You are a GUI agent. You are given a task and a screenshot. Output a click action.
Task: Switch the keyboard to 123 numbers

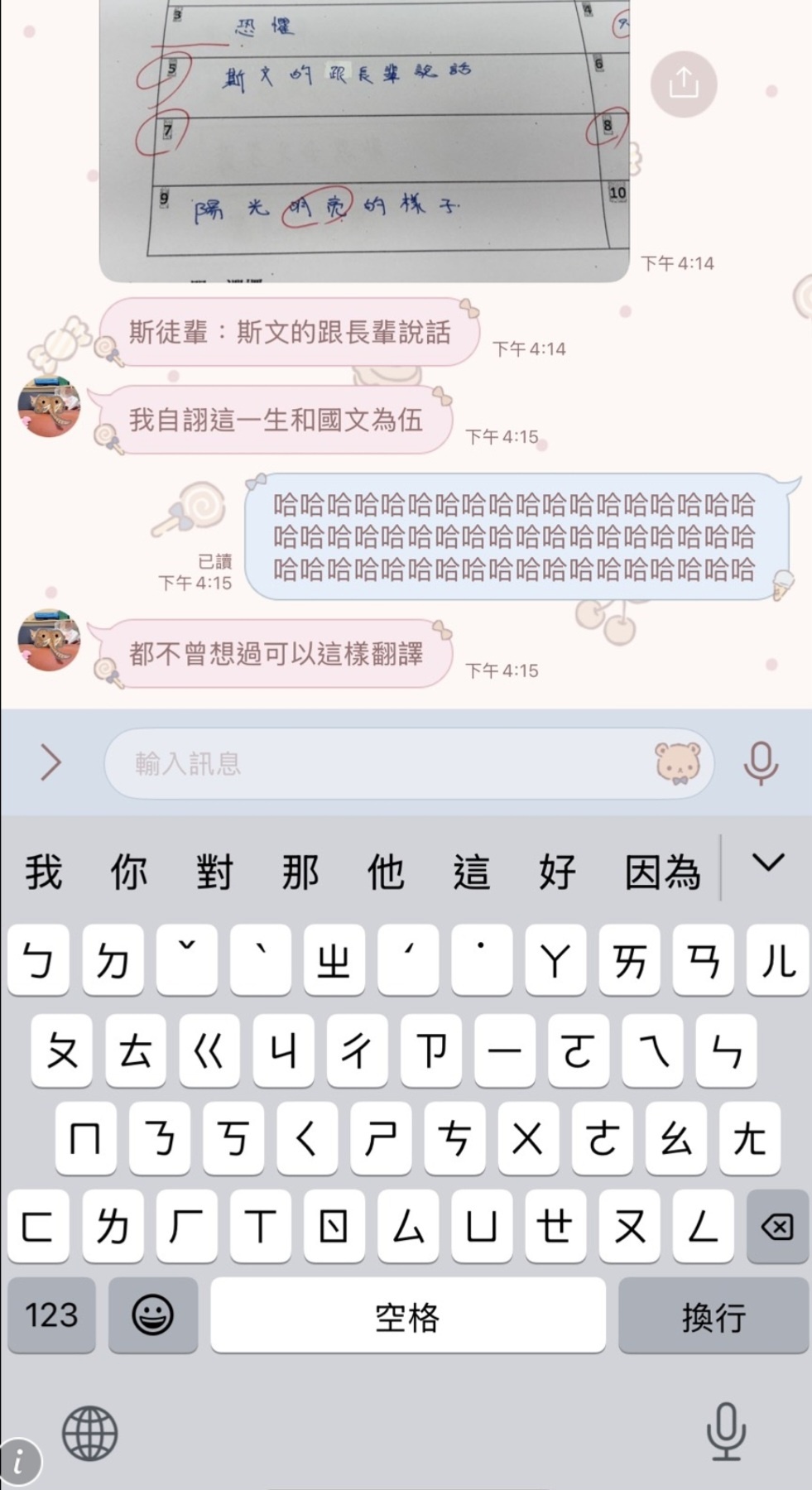click(51, 1315)
